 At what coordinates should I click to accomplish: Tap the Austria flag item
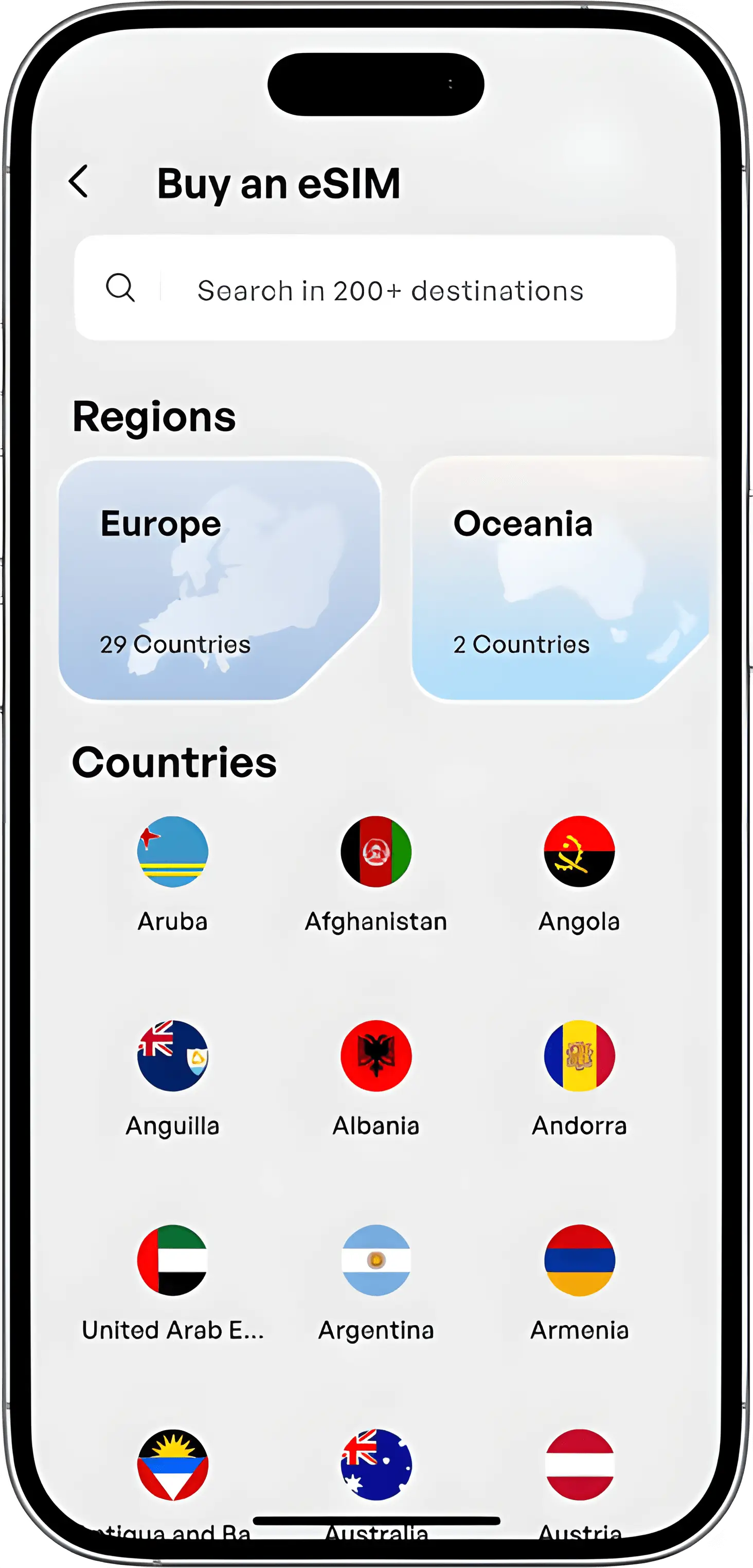click(579, 1465)
